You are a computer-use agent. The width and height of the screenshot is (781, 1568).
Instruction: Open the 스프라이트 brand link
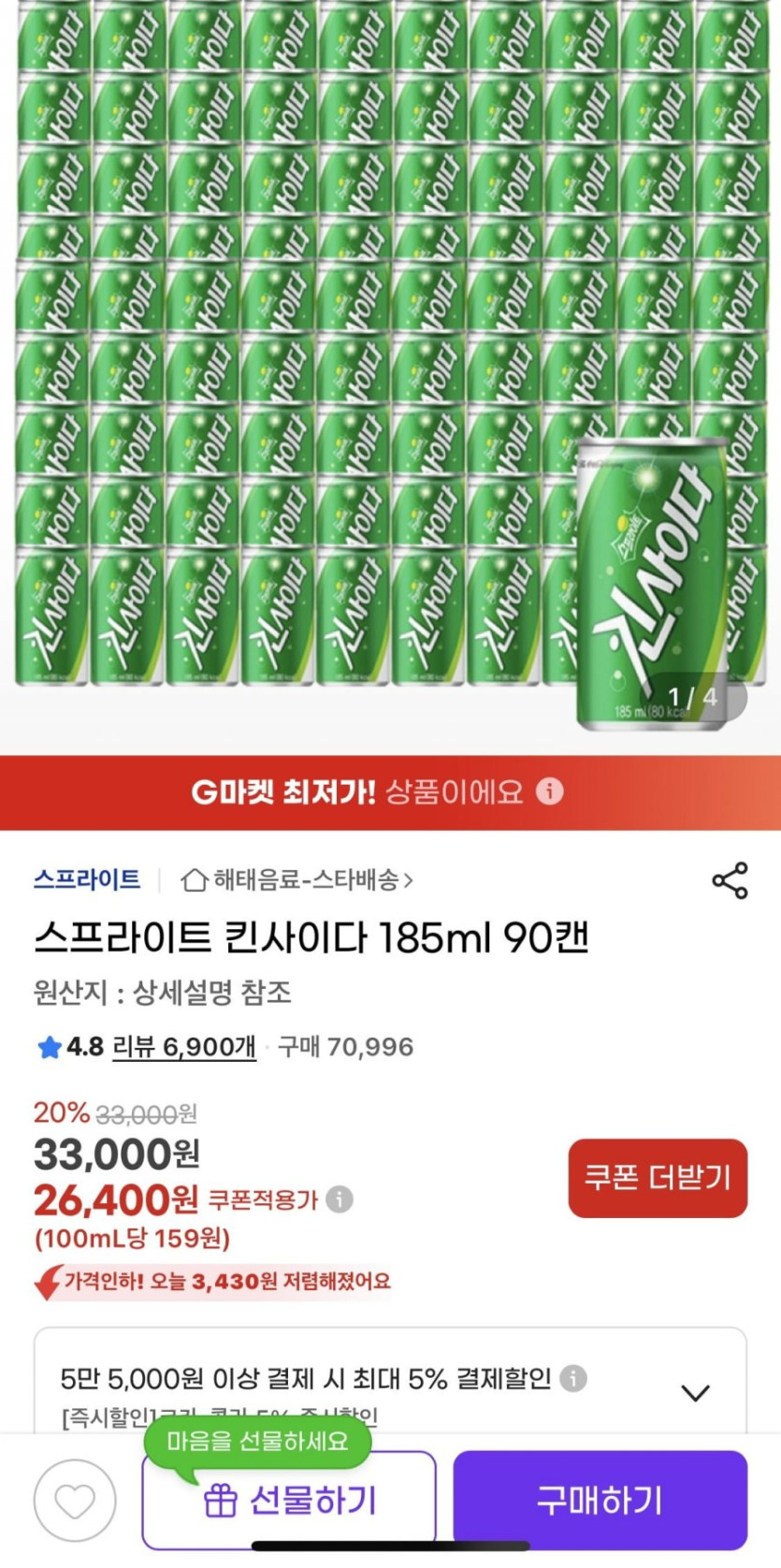pyautogui.click(x=87, y=879)
